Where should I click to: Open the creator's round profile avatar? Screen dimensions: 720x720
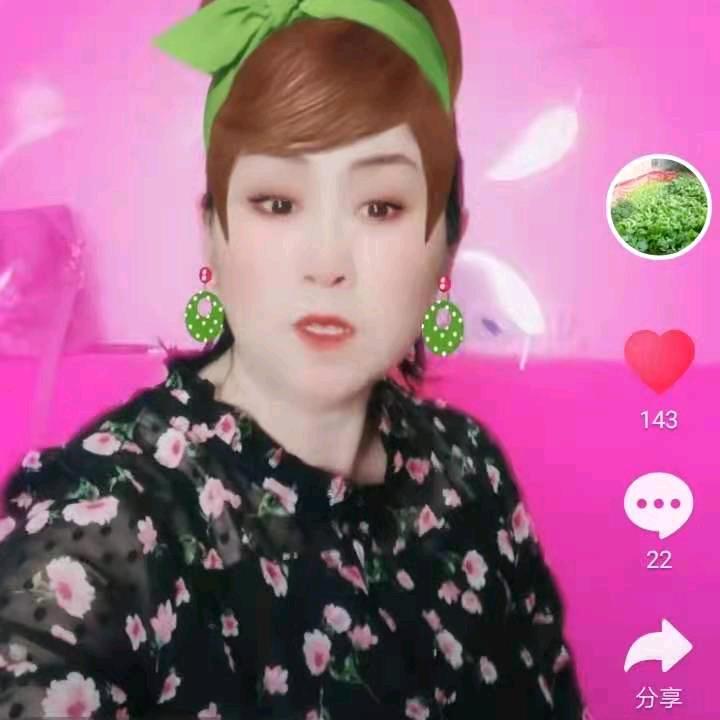(658, 207)
